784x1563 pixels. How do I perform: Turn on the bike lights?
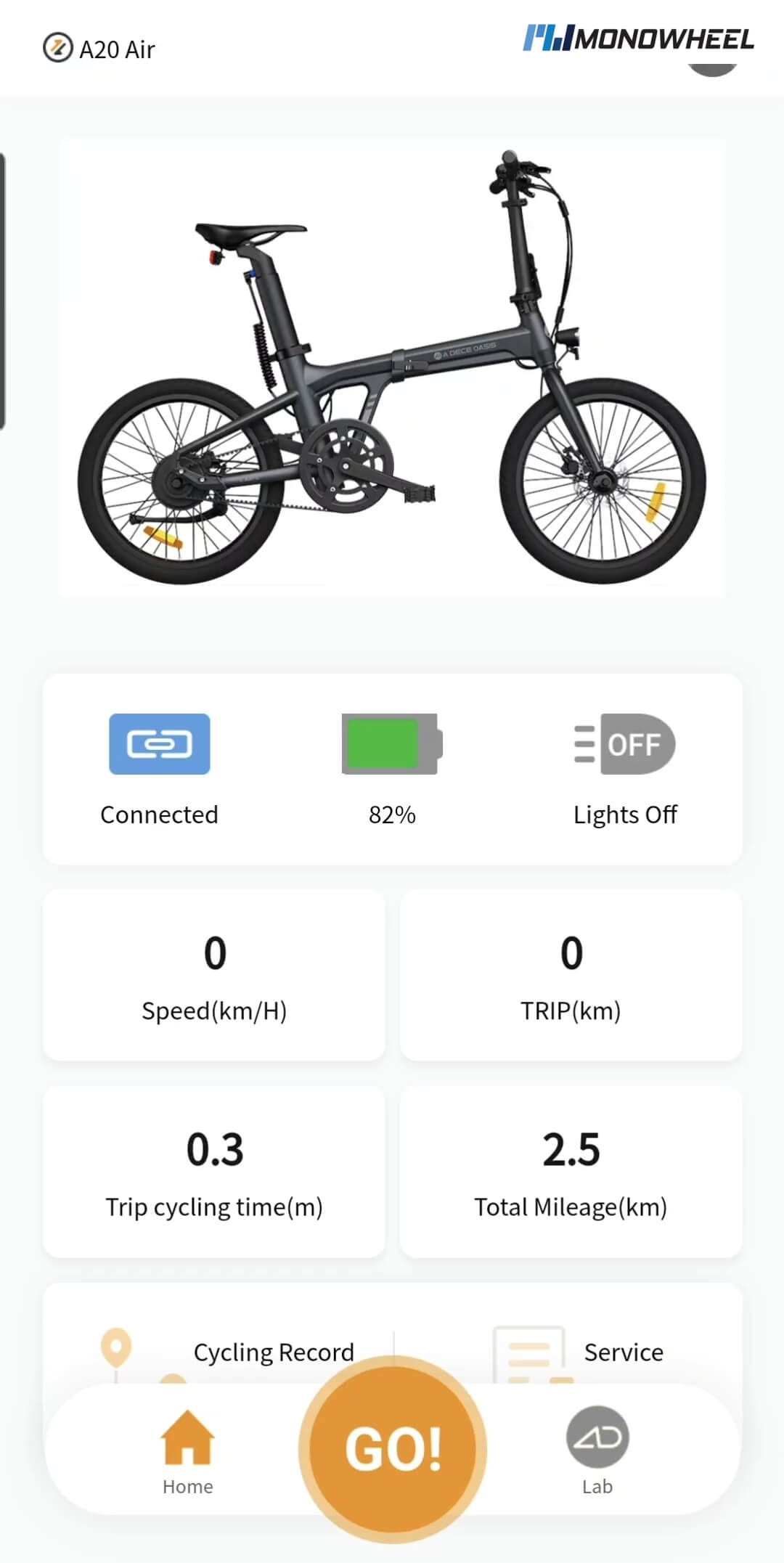pyautogui.click(x=625, y=744)
